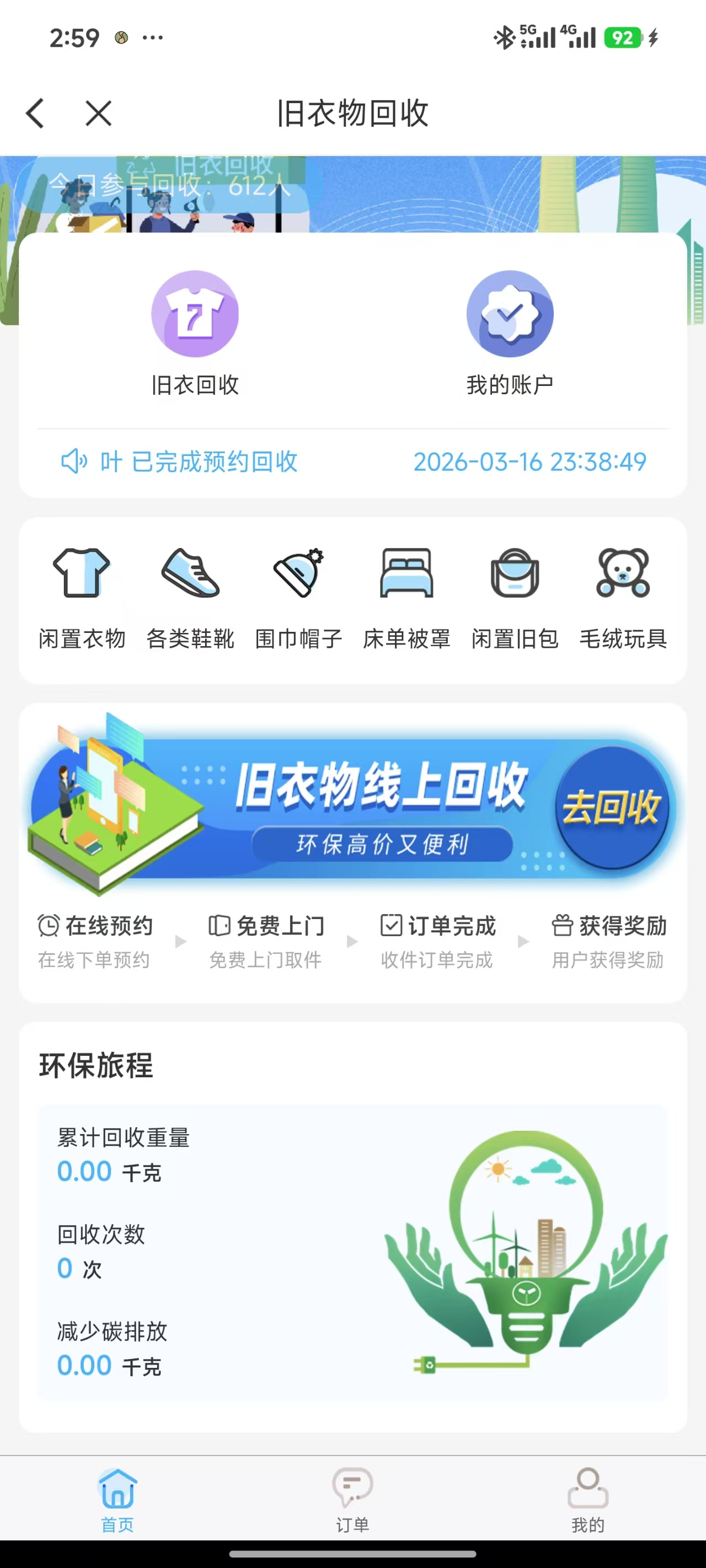The image size is (706, 1568).
Task: Open 旧衣回收 shortcut
Action: [x=195, y=334]
